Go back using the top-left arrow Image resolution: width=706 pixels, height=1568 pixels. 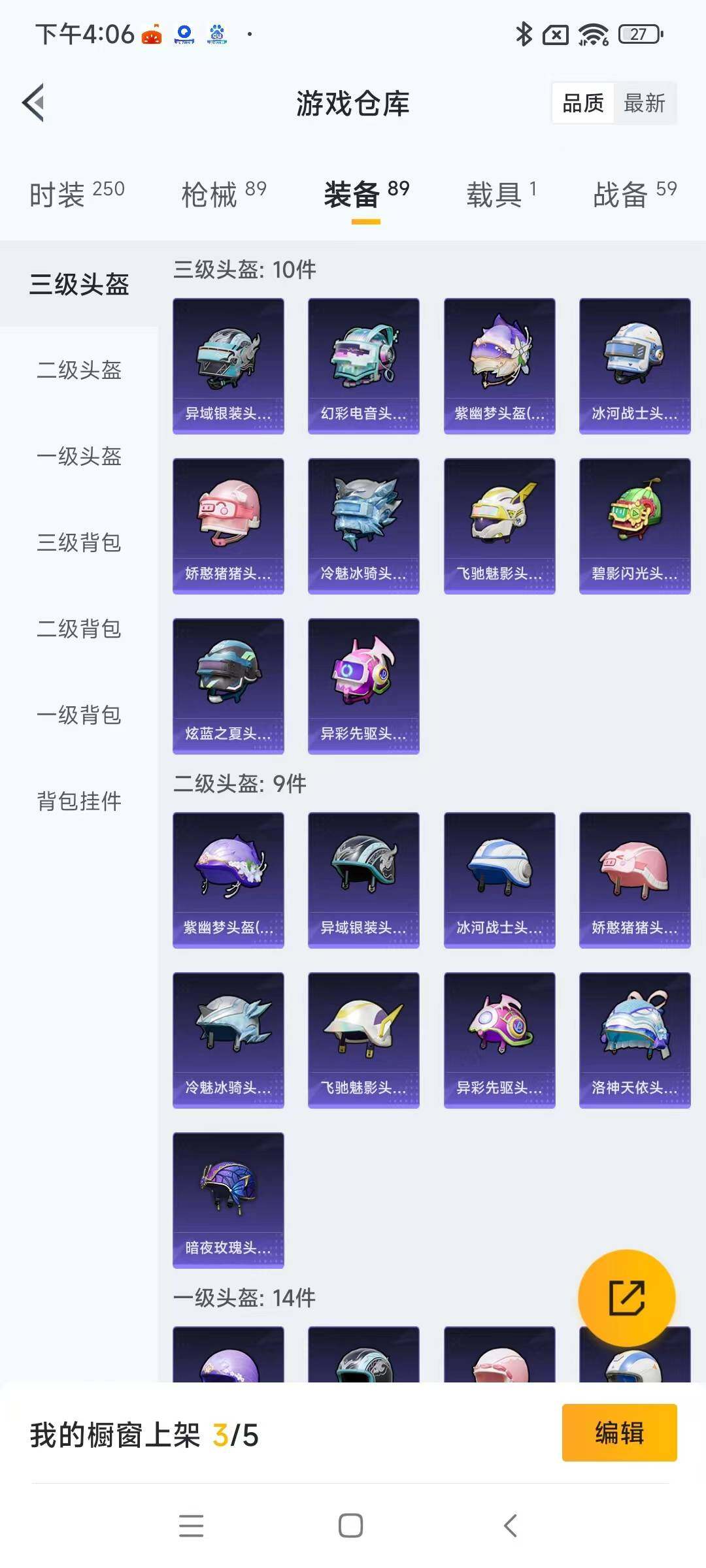(x=34, y=103)
